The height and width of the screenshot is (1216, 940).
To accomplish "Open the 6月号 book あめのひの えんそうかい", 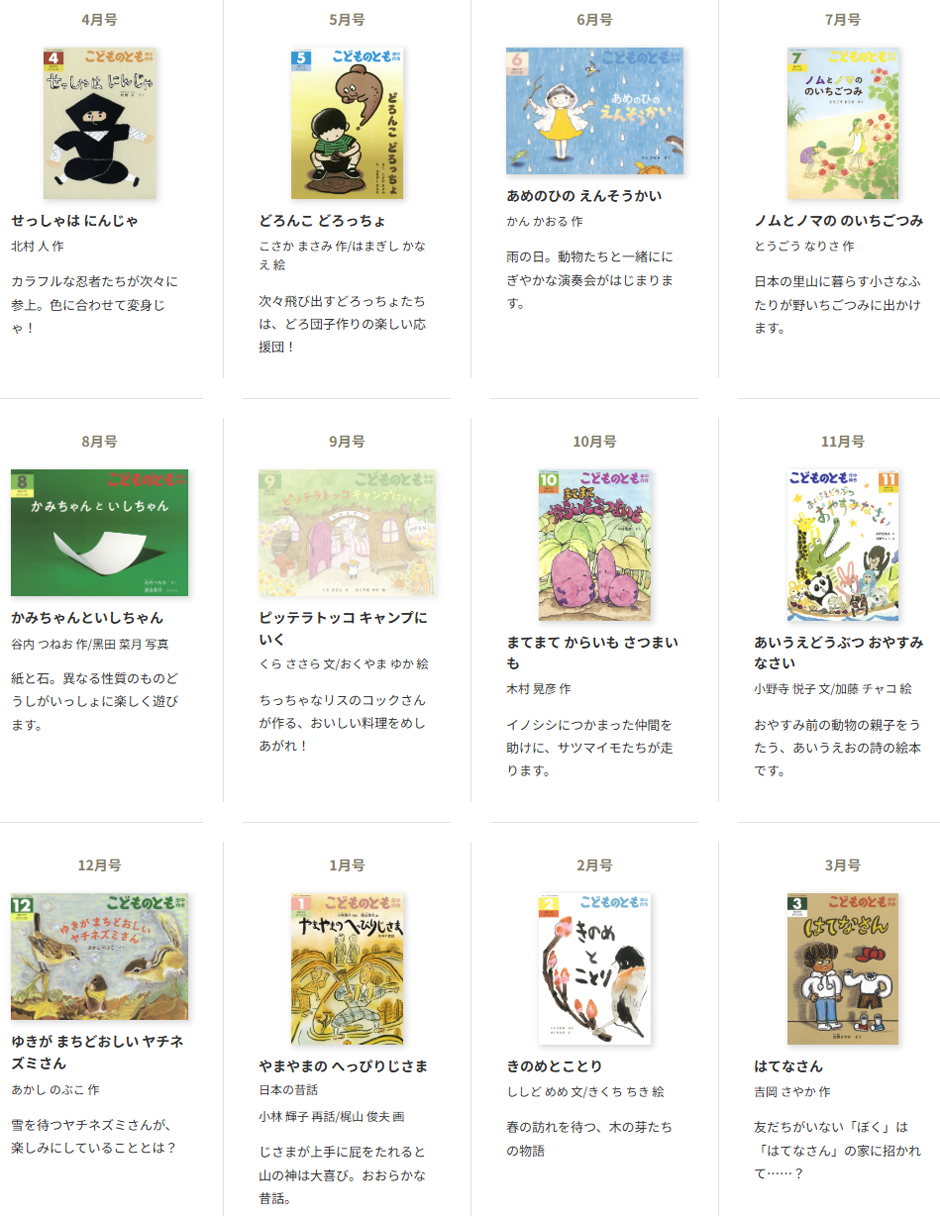I will [x=594, y=111].
